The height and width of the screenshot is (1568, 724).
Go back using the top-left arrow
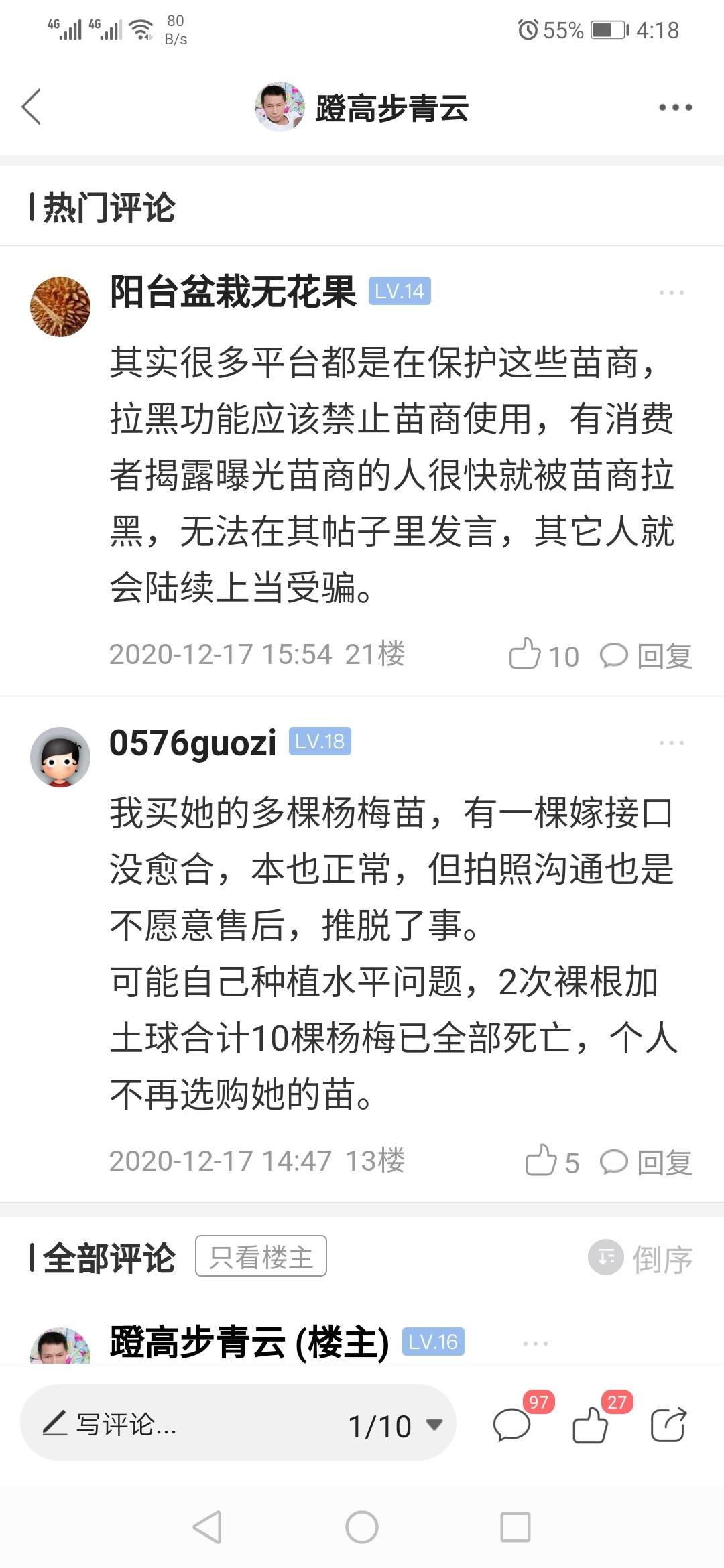(x=32, y=107)
